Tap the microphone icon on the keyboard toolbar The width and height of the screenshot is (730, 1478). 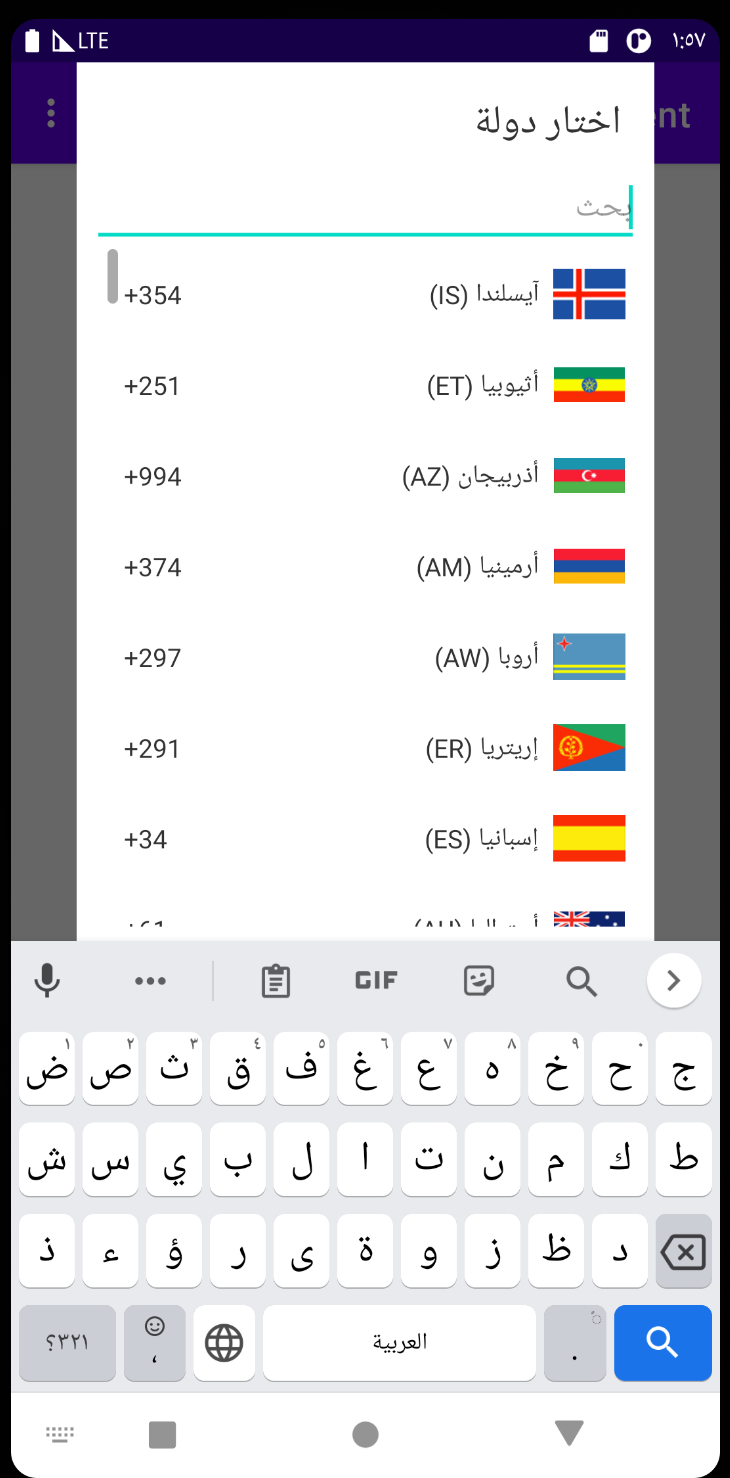(x=47, y=980)
